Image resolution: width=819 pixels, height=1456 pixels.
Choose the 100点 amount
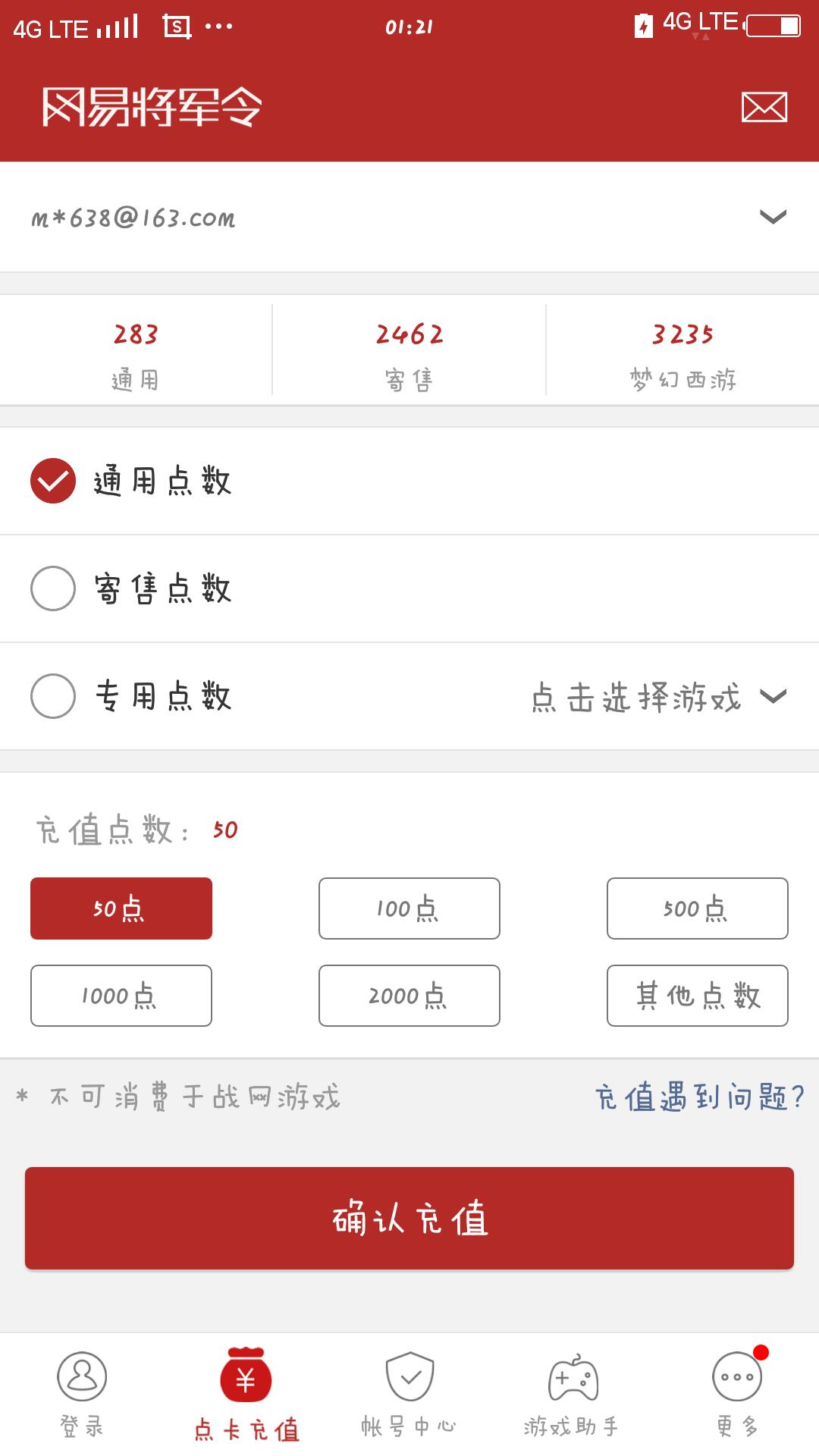[x=409, y=908]
